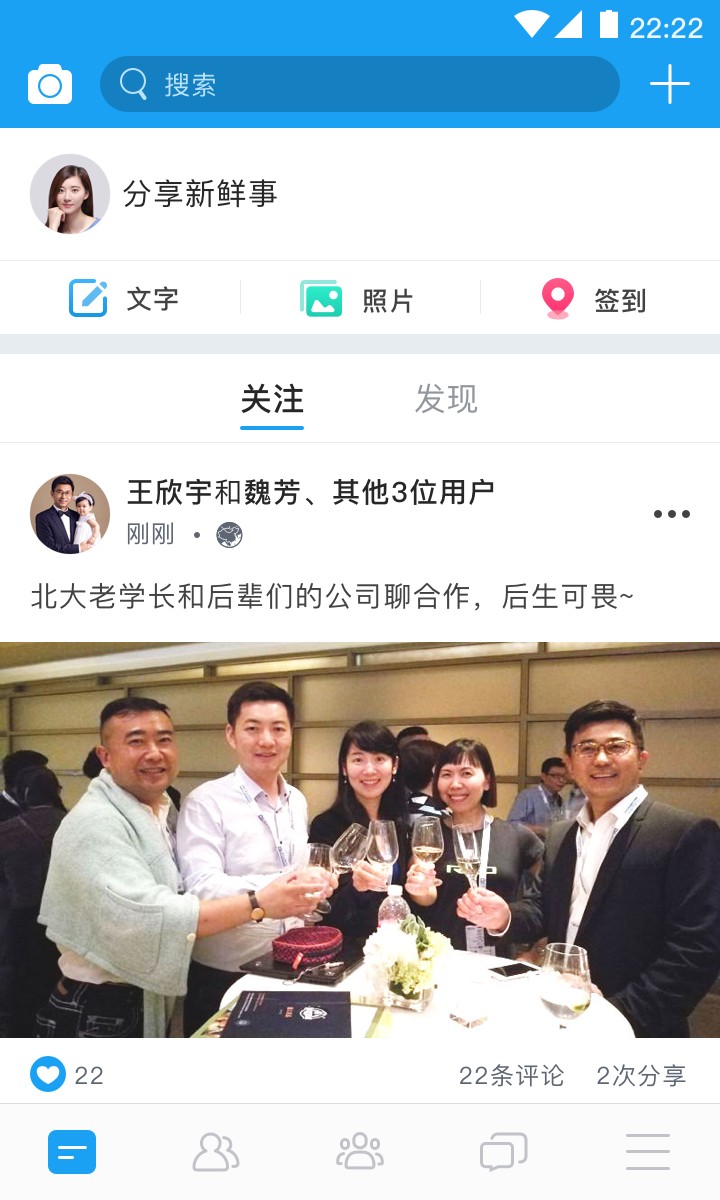Create a 文字 text post
The width and height of the screenshot is (720, 1200).
[x=122, y=299]
